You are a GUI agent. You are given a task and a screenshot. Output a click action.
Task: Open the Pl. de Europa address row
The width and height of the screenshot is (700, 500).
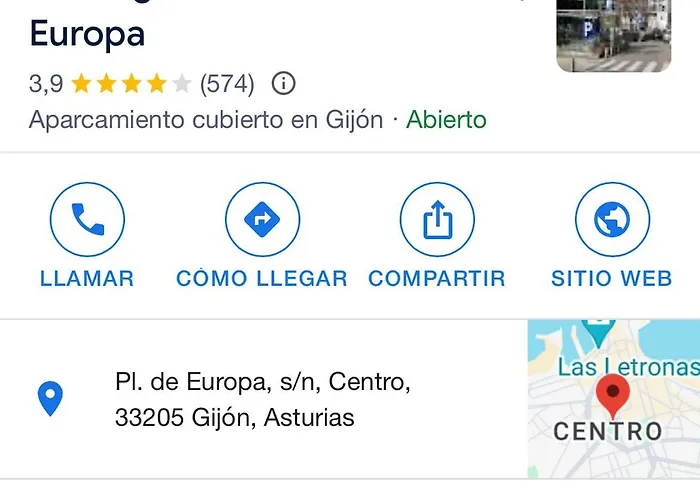[x=262, y=400]
